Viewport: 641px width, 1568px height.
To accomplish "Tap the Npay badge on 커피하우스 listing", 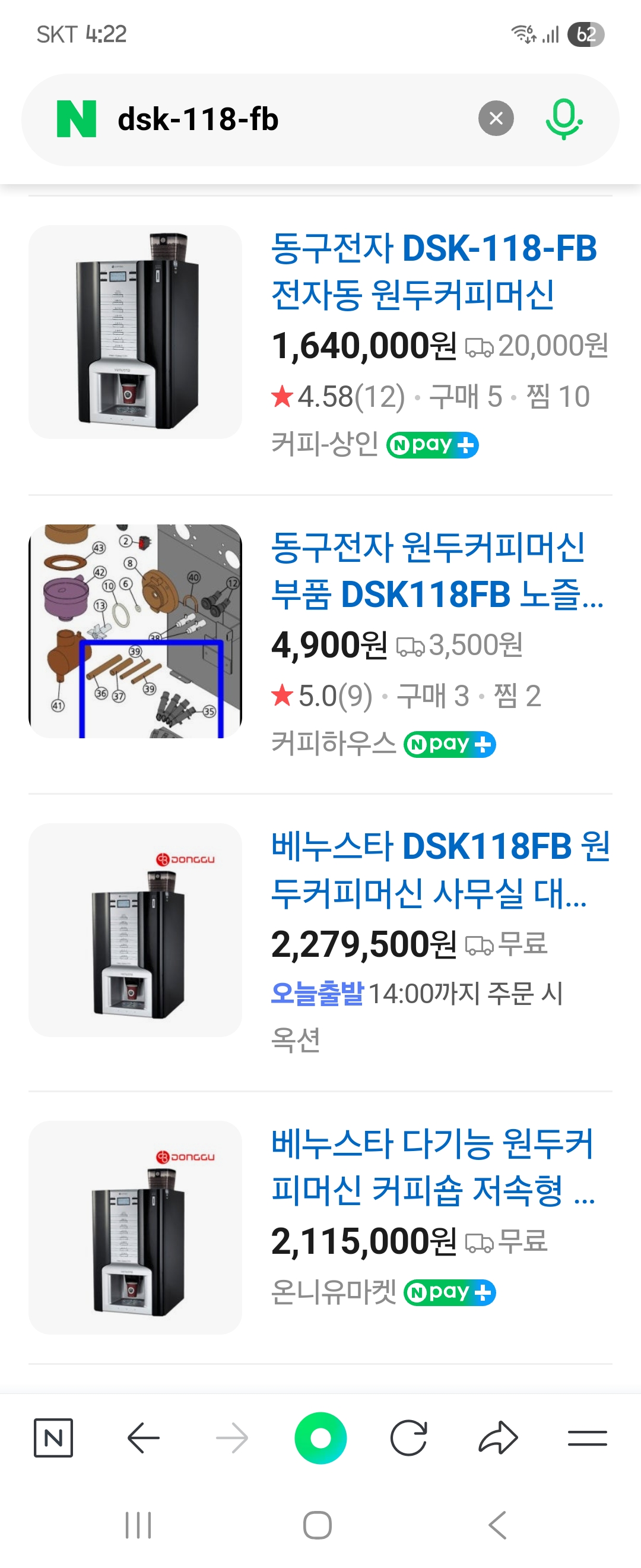I will tap(452, 744).
